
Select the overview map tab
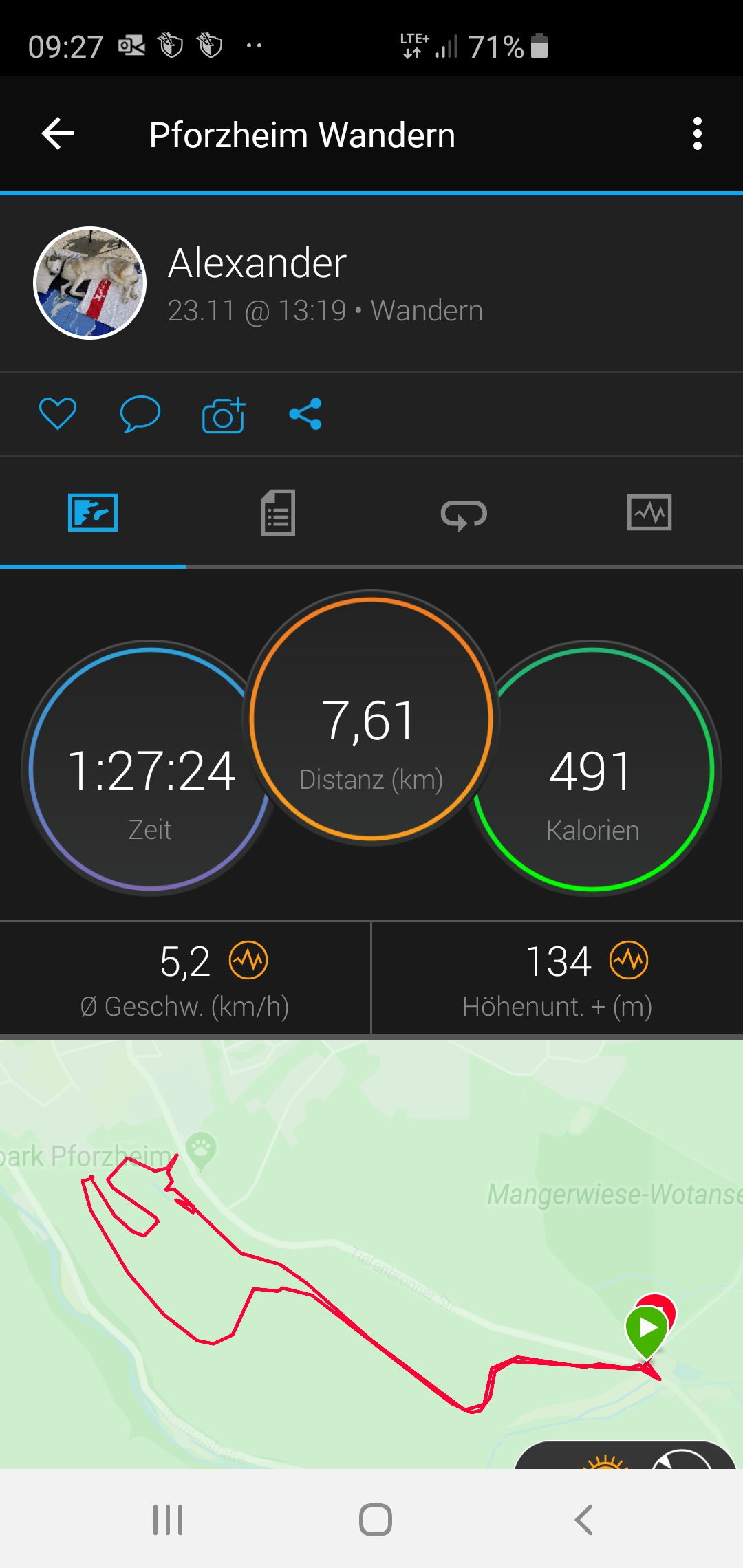tap(93, 513)
